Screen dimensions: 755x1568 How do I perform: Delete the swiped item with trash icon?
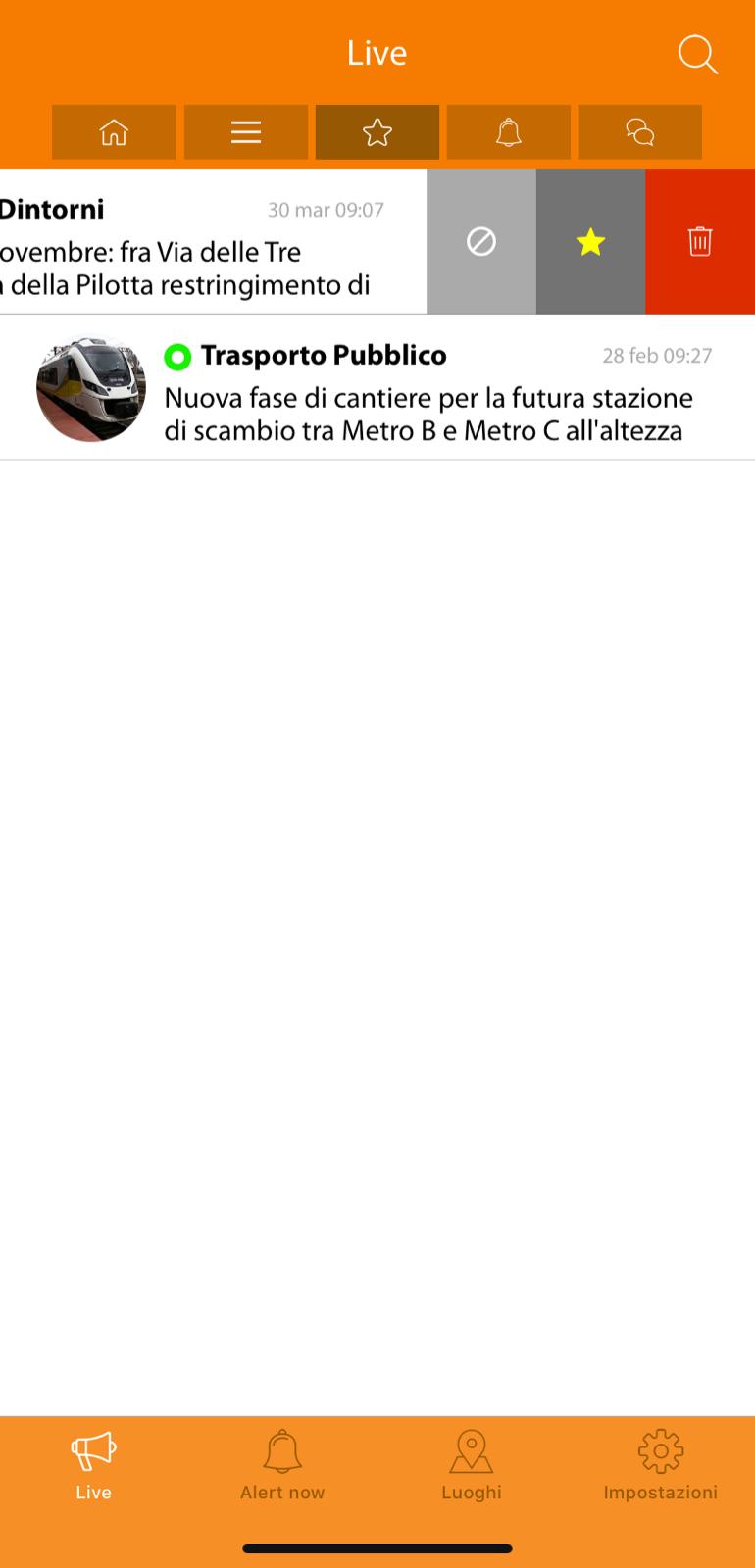[700, 241]
